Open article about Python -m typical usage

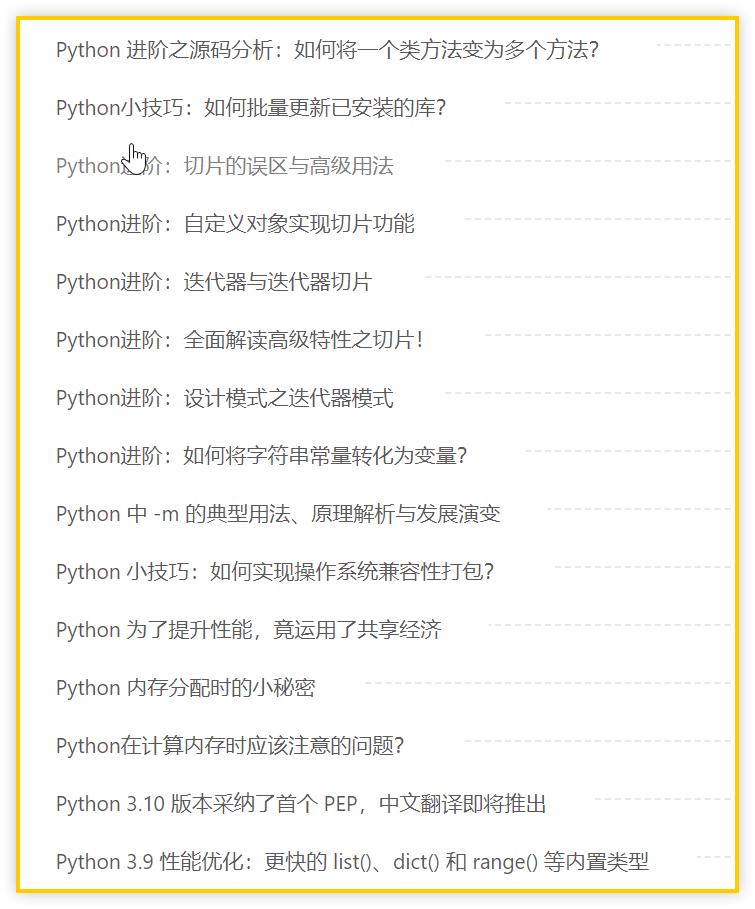pos(278,514)
